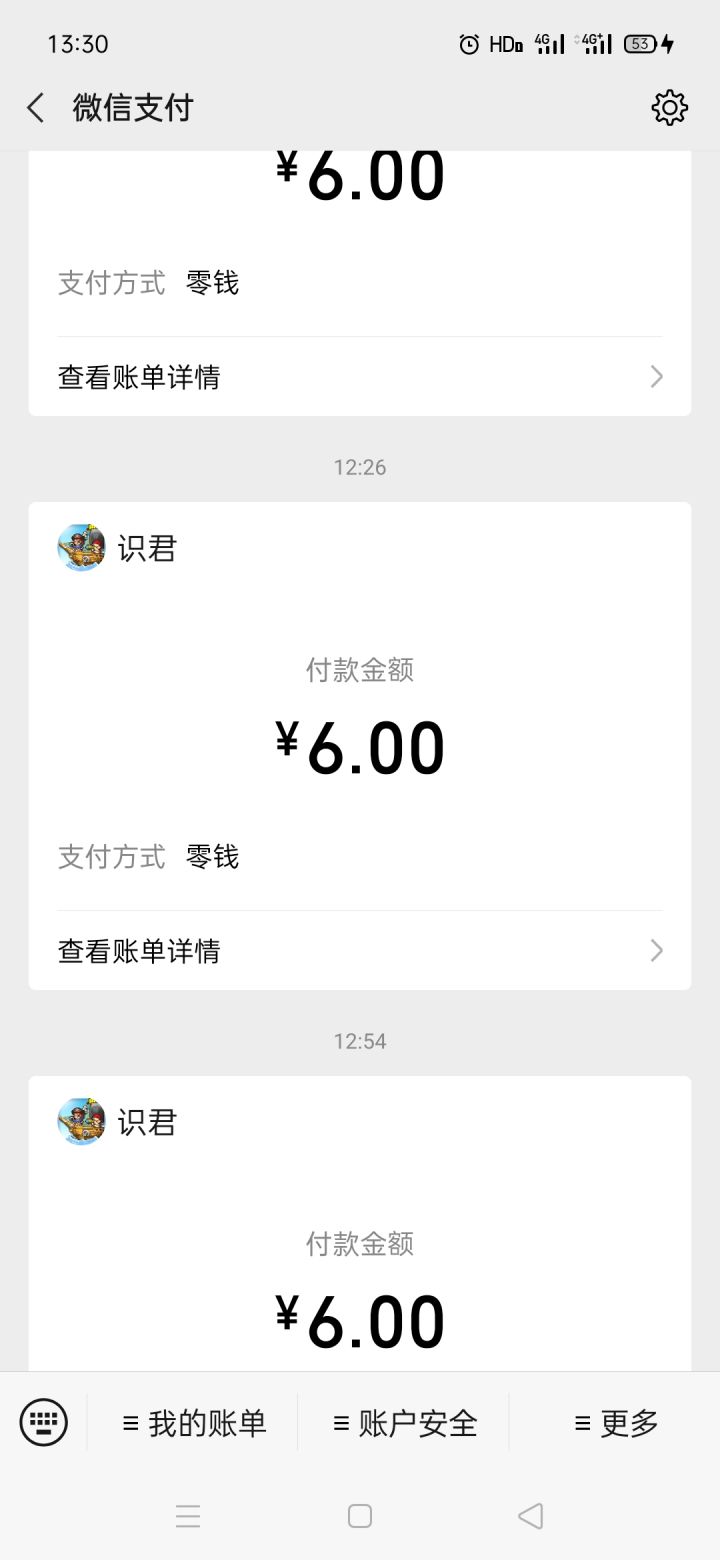Tap the HD status bar icon
This screenshot has height=1560, width=720.
coord(504,44)
